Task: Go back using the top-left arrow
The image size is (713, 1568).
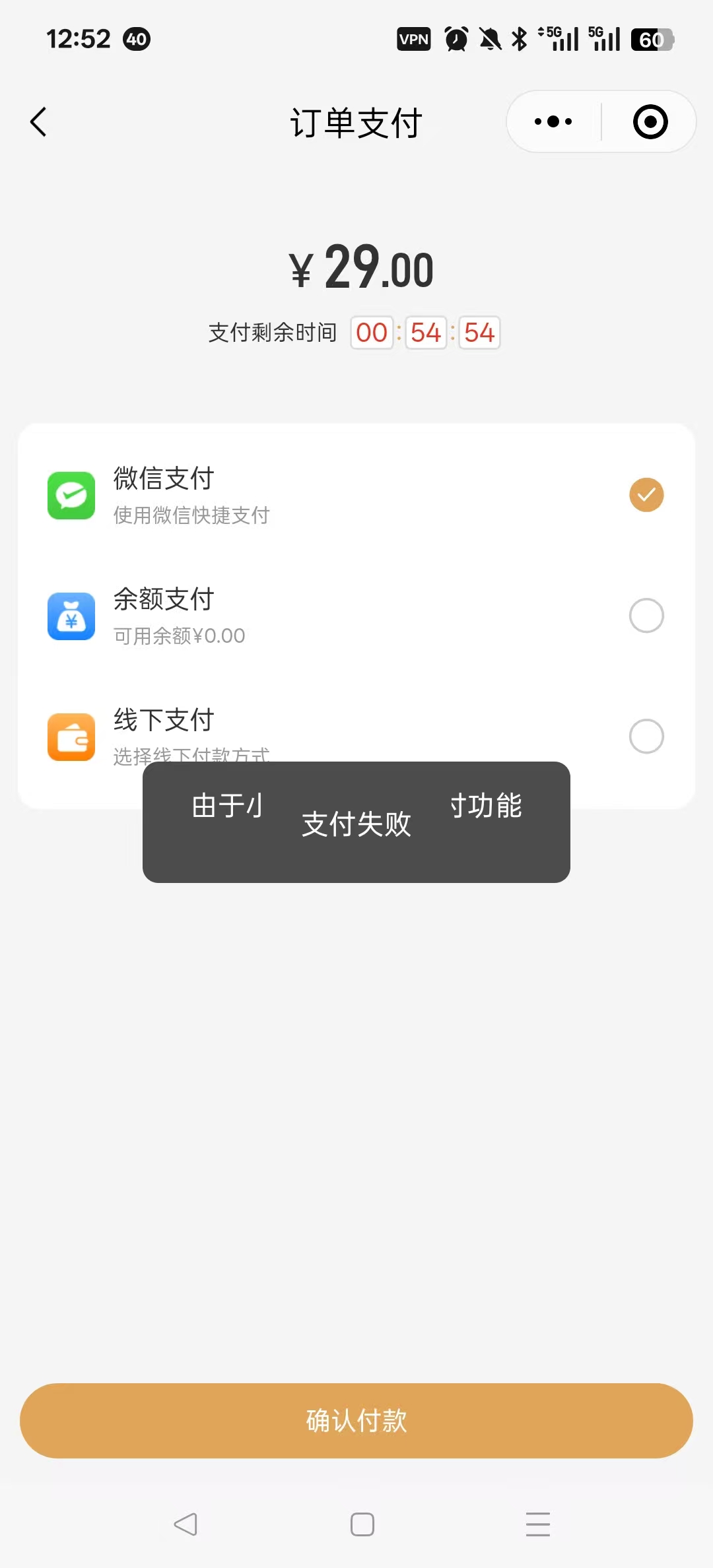Action: point(38,122)
